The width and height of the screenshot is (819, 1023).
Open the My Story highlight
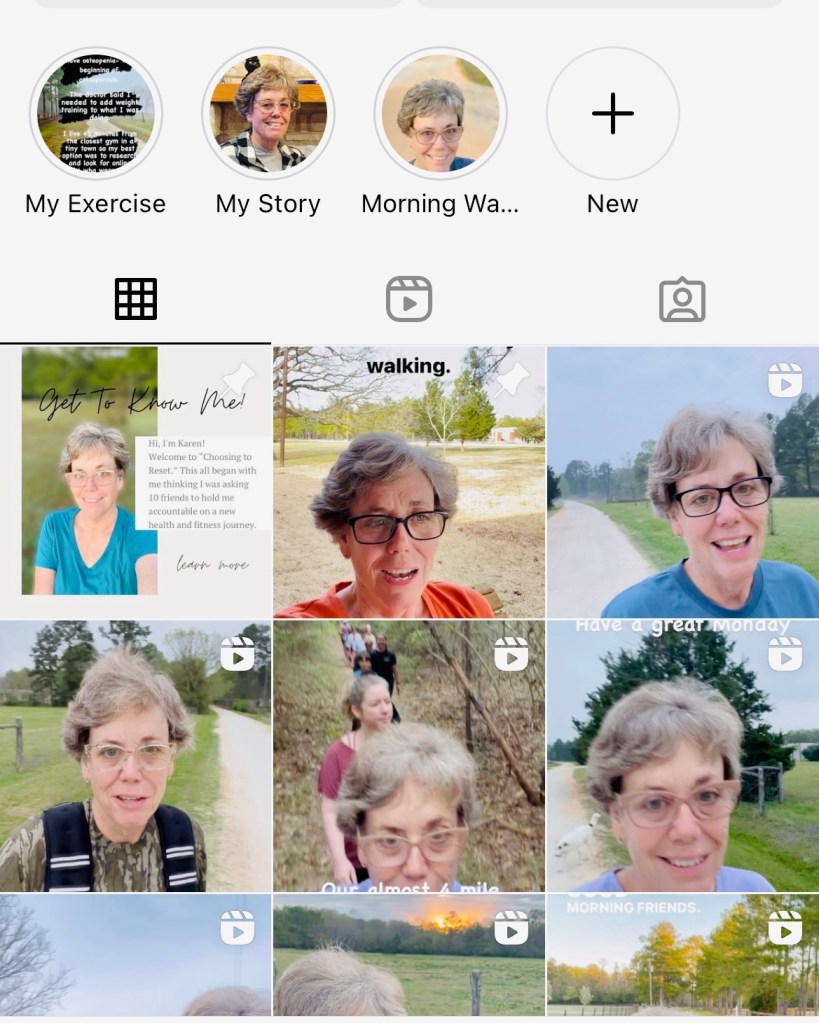coord(267,114)
